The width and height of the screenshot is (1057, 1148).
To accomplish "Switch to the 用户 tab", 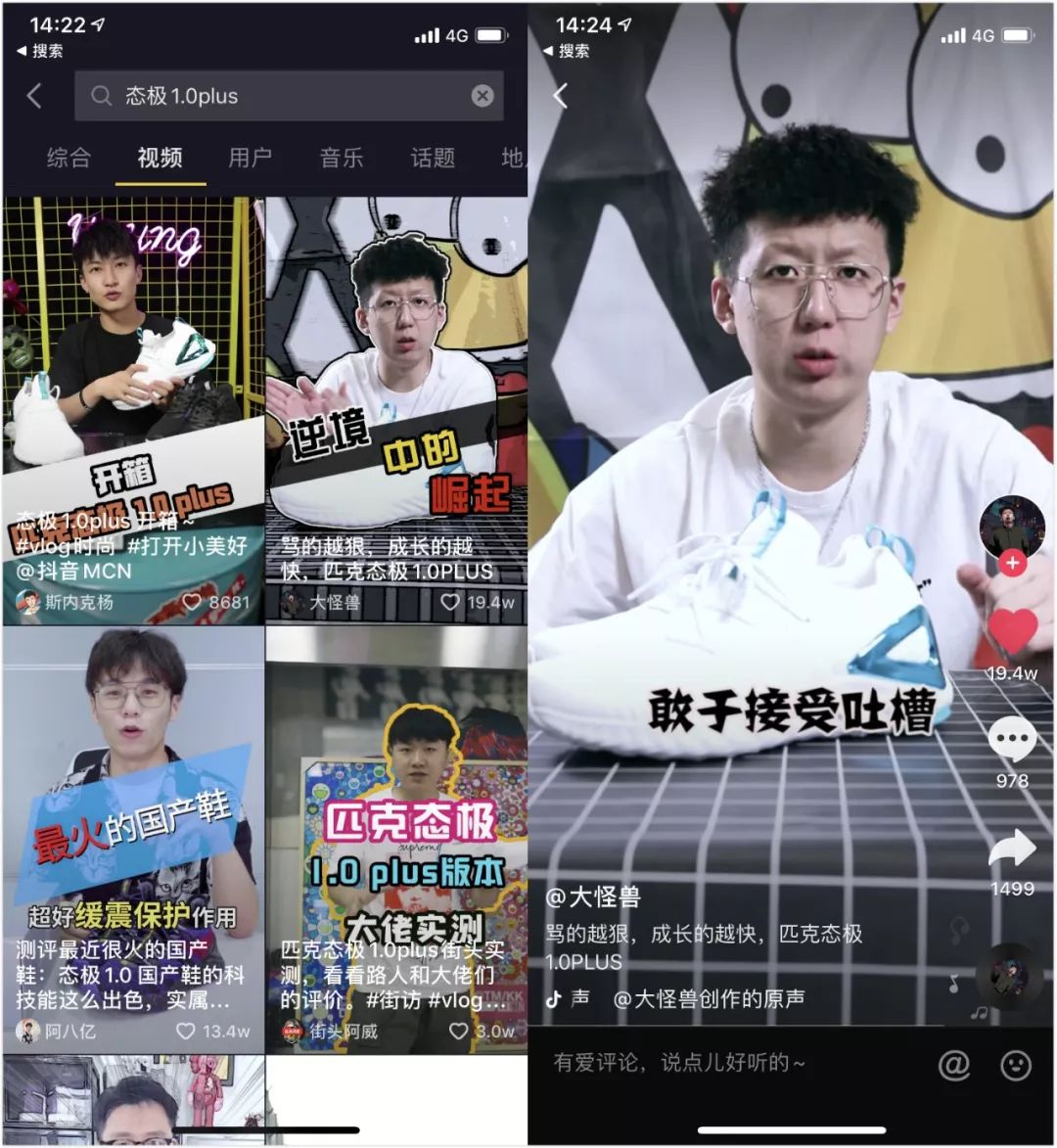I will click(x=250, y=158).
